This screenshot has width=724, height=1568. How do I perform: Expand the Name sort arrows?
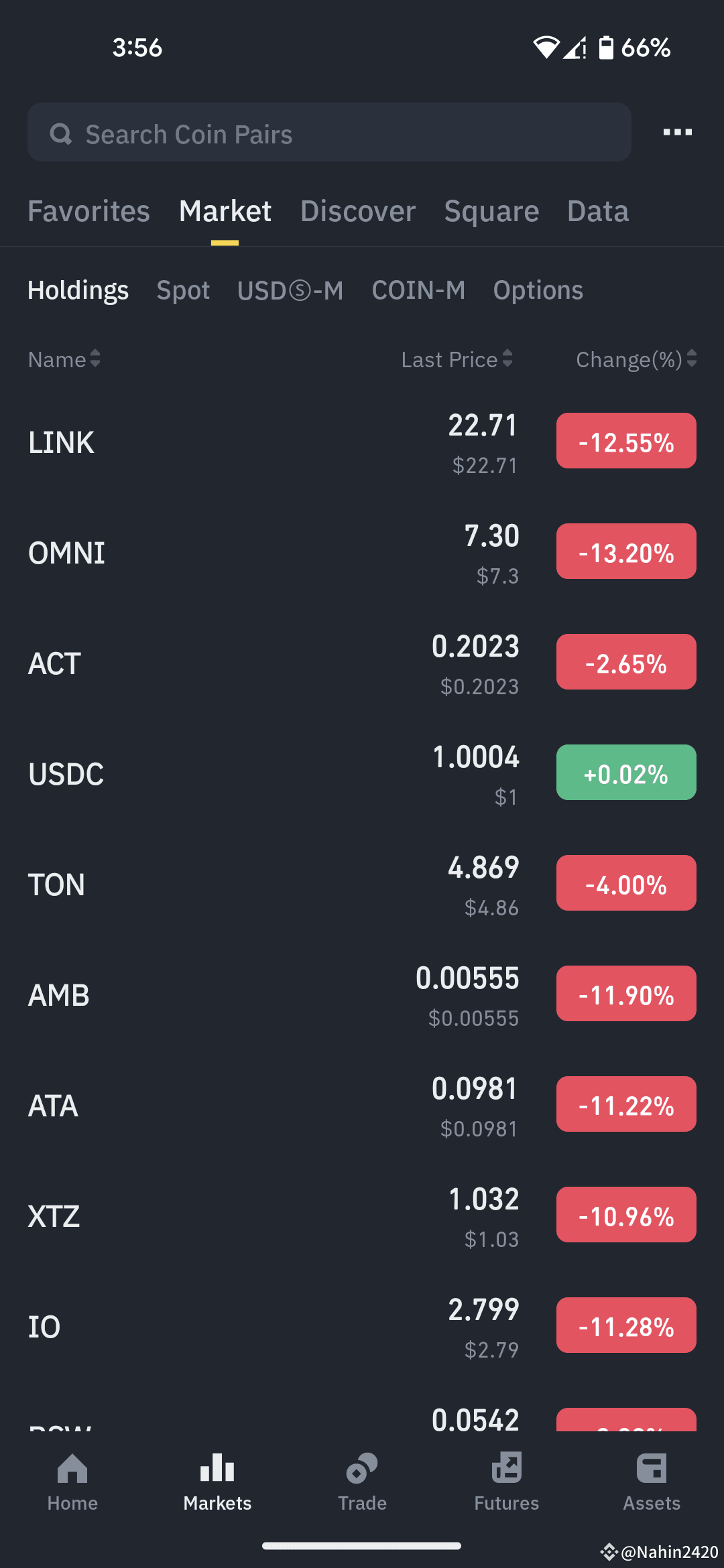(x=97, y=360)
